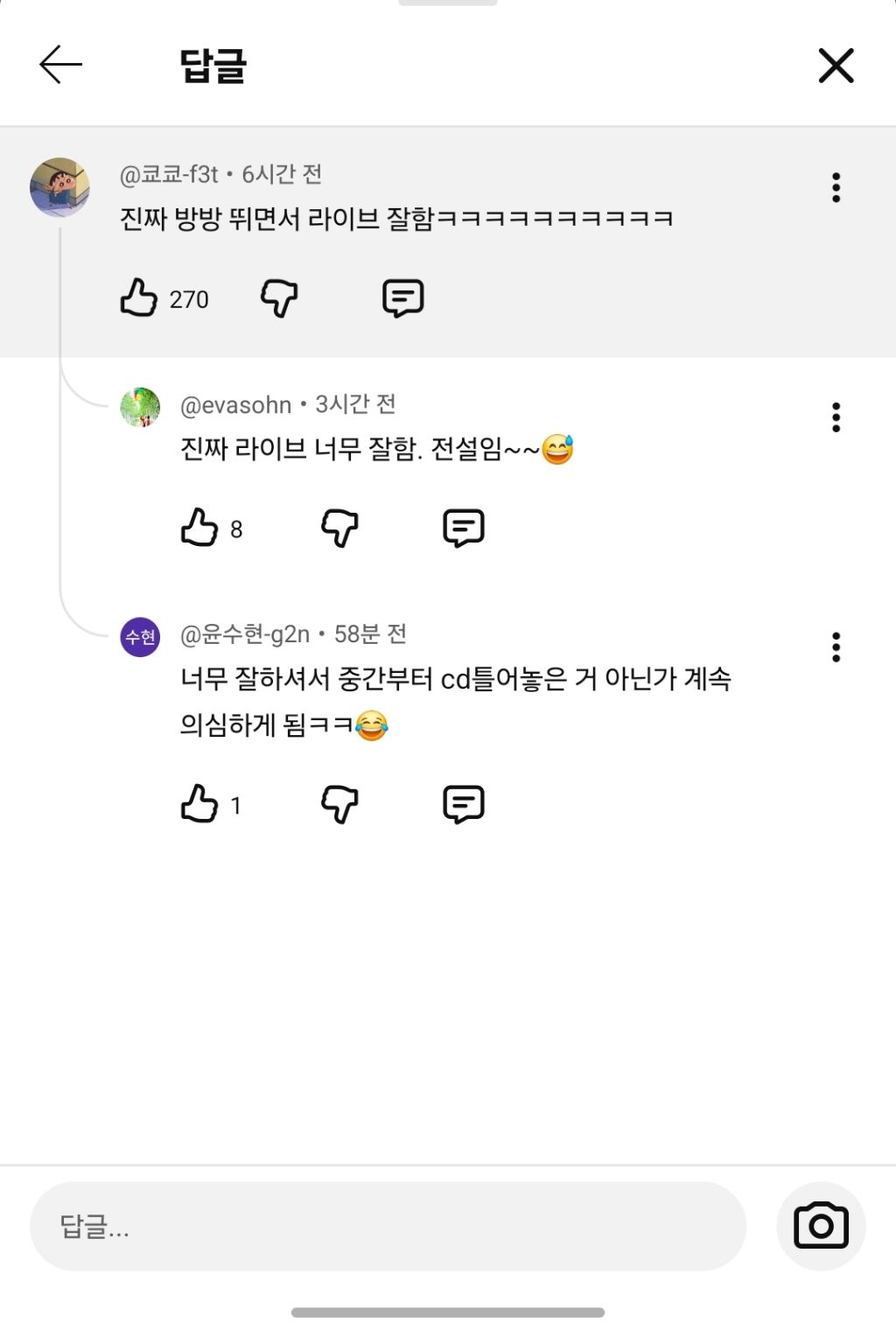Close the 답글 replies panel
The image size is (896, 1330).
tap(836, 66)
